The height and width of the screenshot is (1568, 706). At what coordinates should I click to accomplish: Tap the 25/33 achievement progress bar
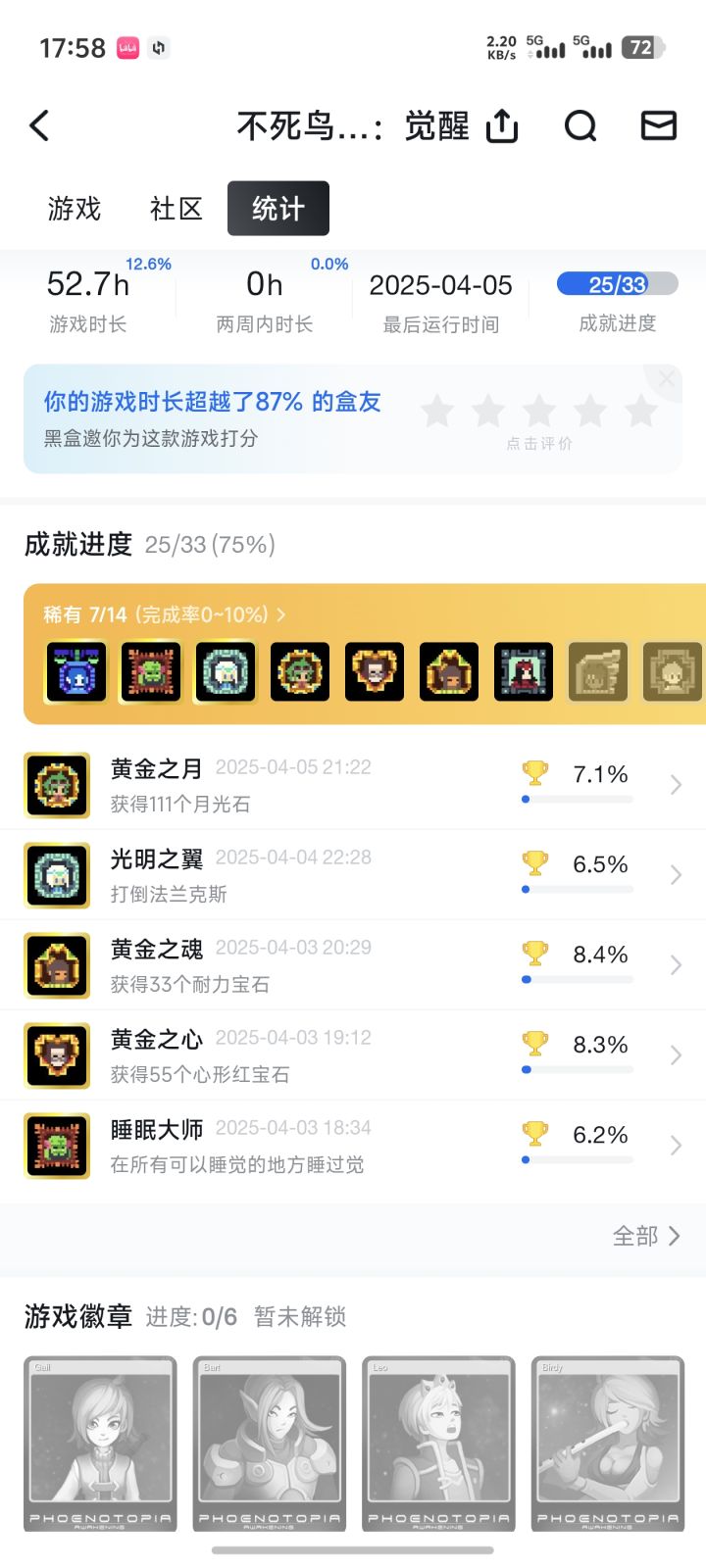(x=617, y=284)
